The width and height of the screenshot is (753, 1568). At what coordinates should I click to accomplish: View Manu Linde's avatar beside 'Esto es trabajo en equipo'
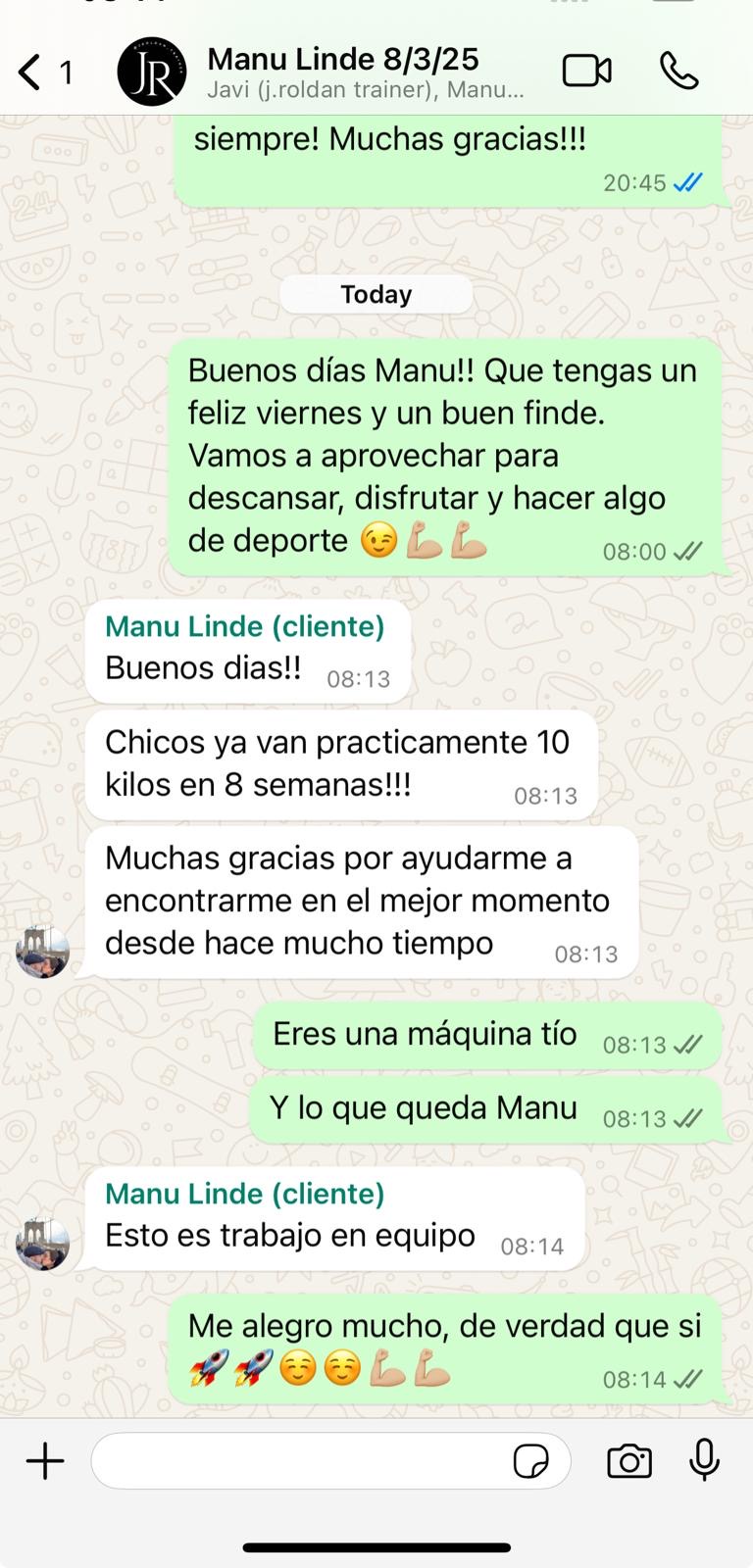coord(43,1244)
